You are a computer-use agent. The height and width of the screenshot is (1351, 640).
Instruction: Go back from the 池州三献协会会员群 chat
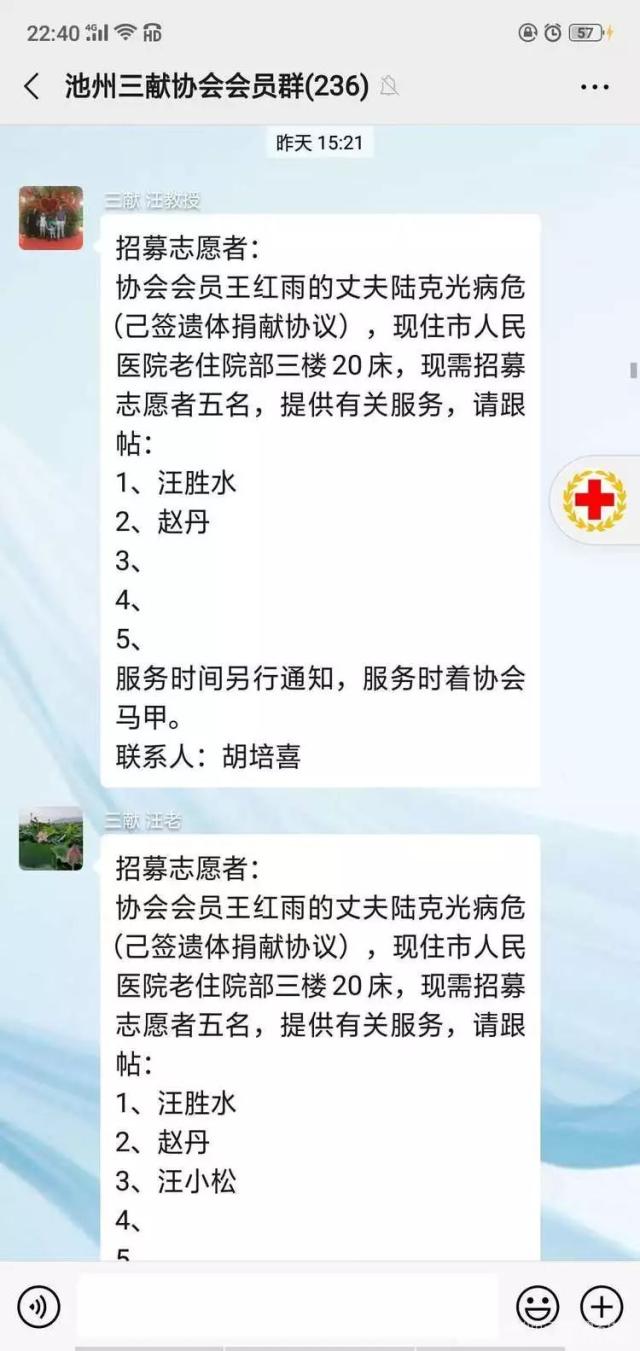point(32,87)
